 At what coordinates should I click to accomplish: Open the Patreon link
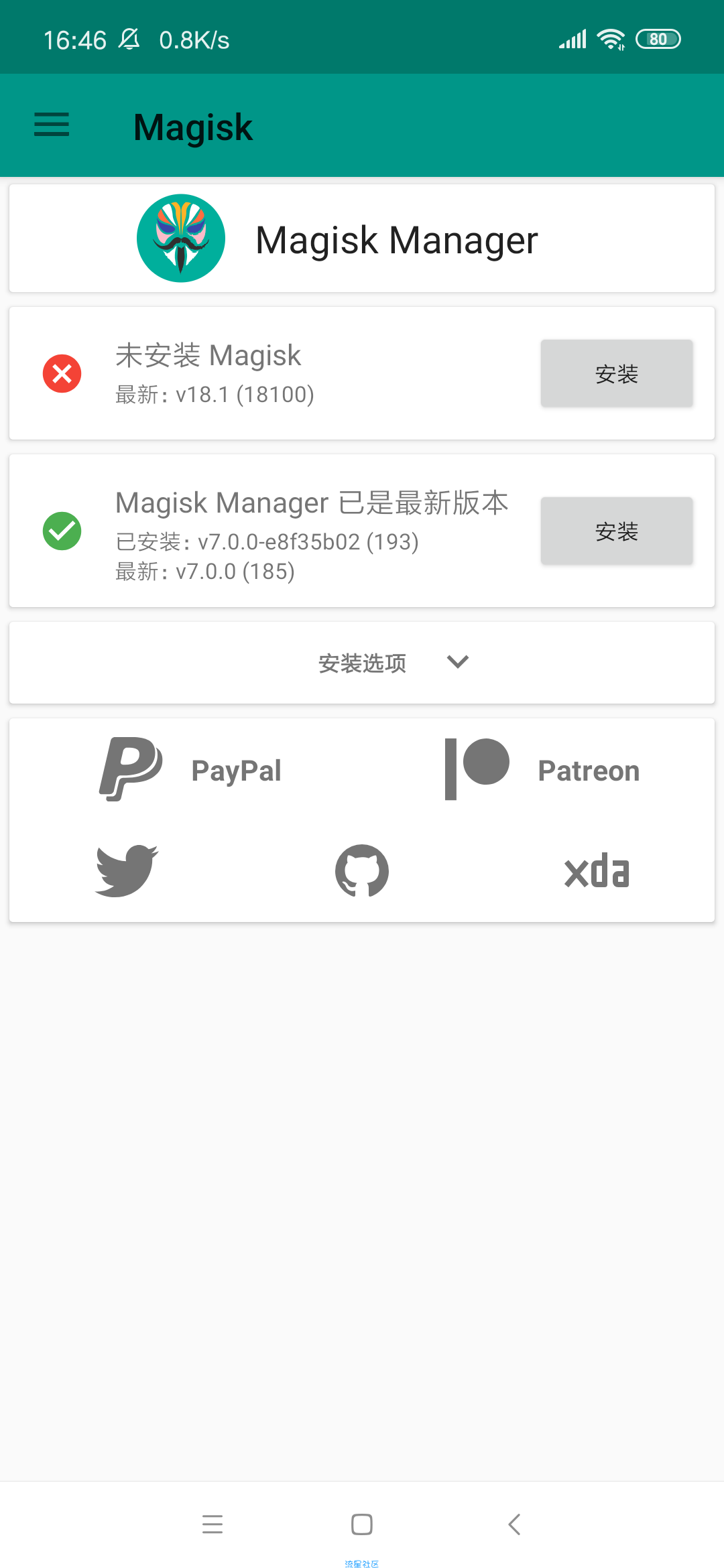point(542,770)
